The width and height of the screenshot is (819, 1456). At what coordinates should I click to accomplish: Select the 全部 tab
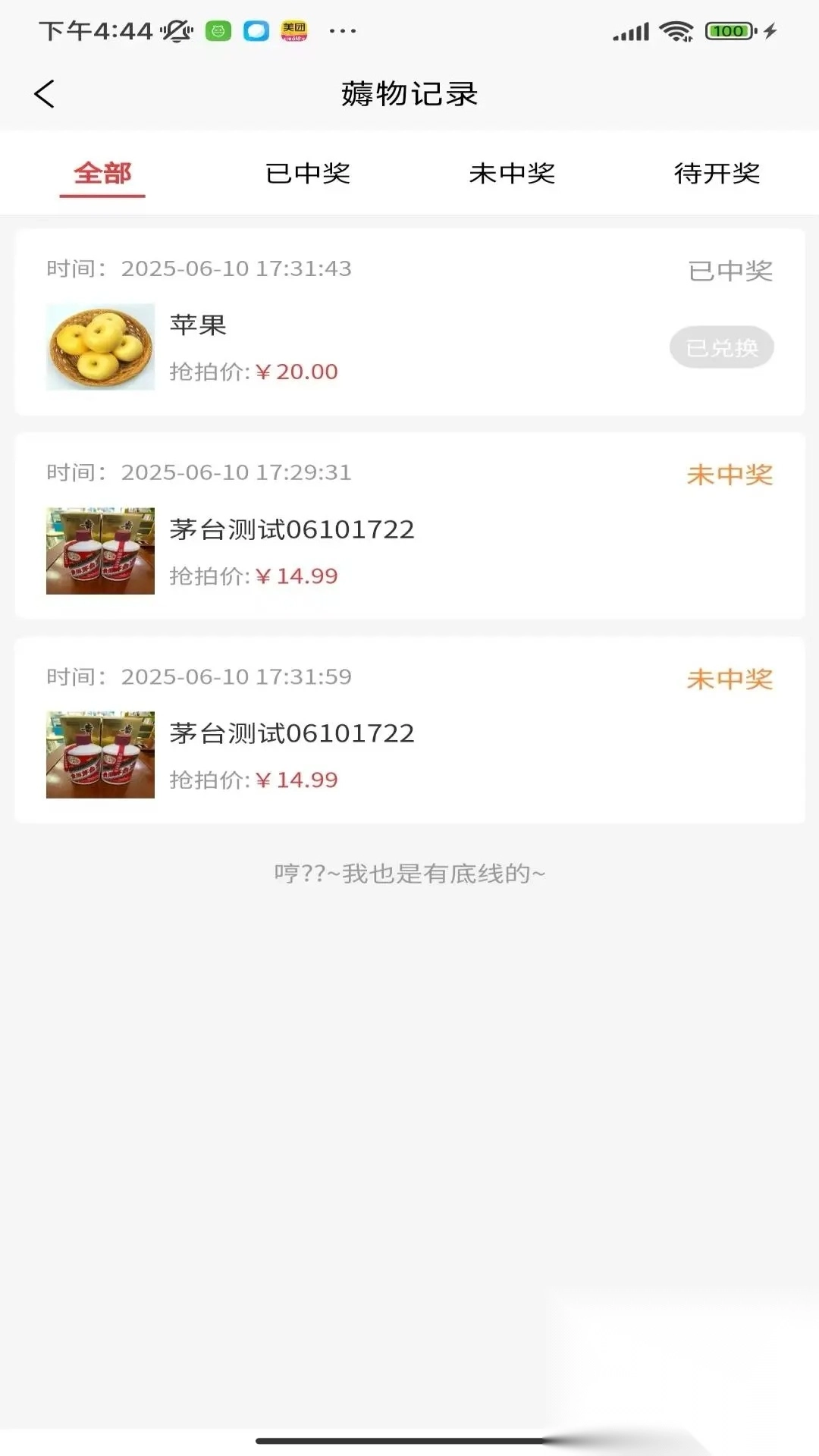(102, 173)
